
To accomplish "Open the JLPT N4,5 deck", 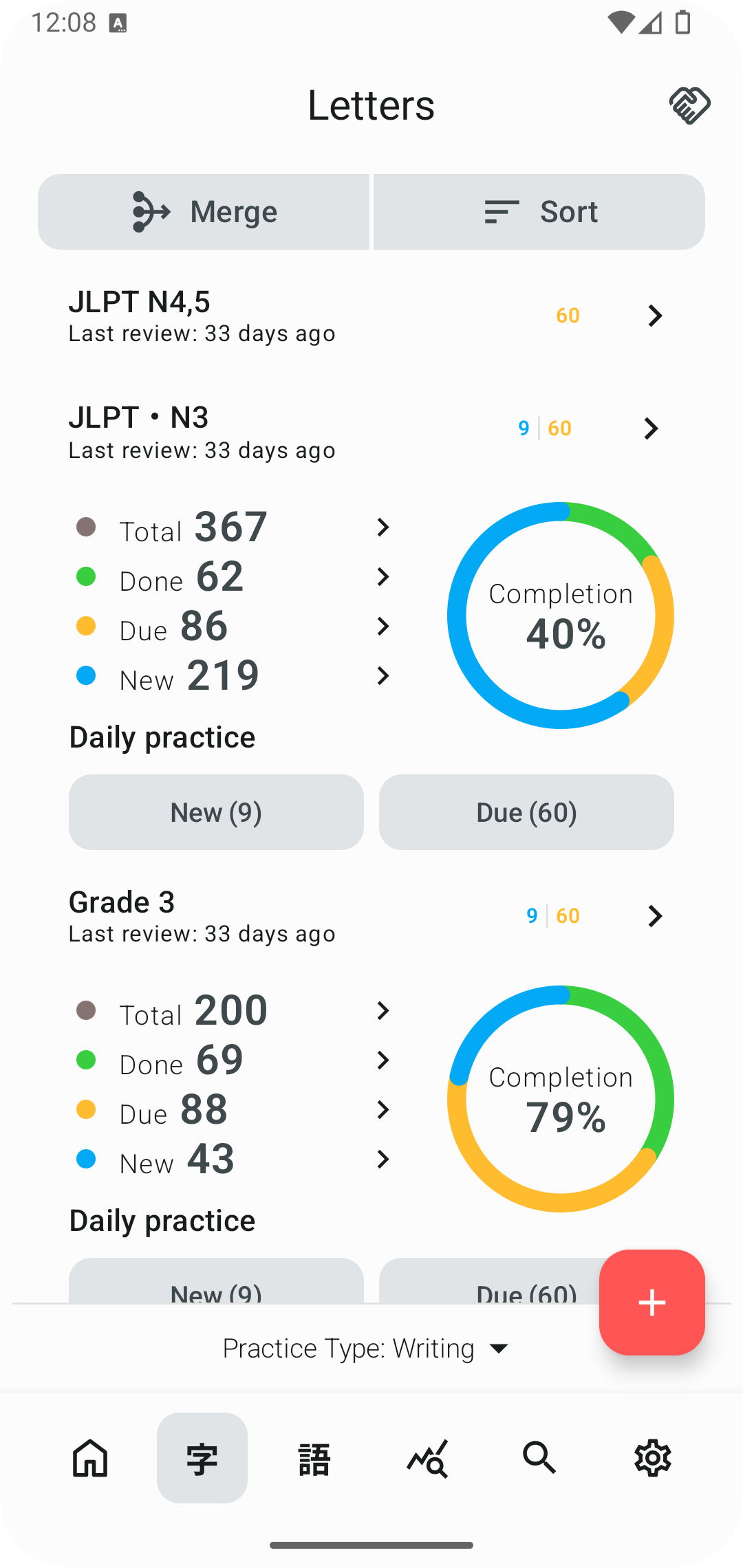I will [654, 316].
